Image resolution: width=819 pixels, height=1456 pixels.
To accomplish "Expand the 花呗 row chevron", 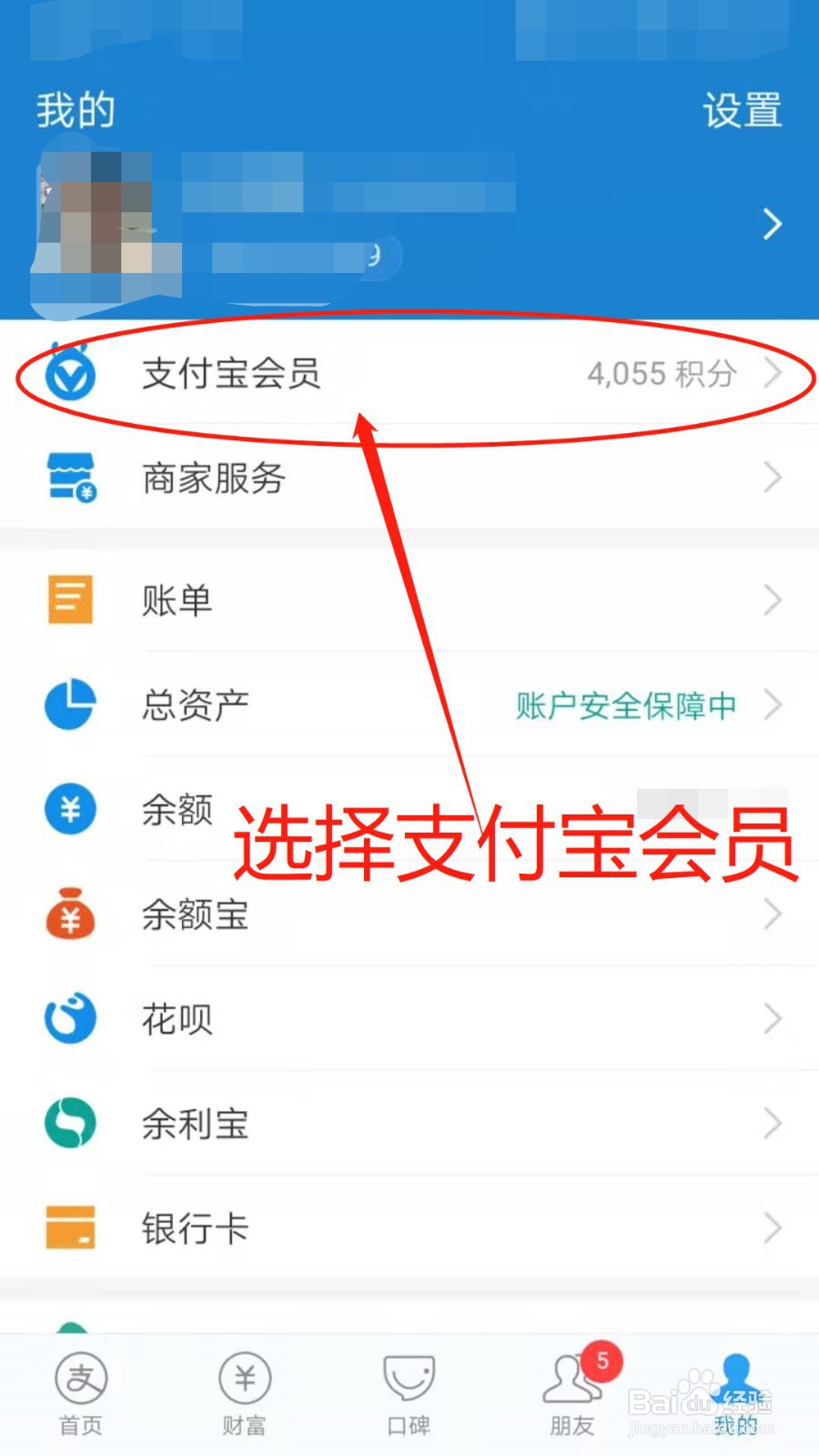I will 772,1019.
